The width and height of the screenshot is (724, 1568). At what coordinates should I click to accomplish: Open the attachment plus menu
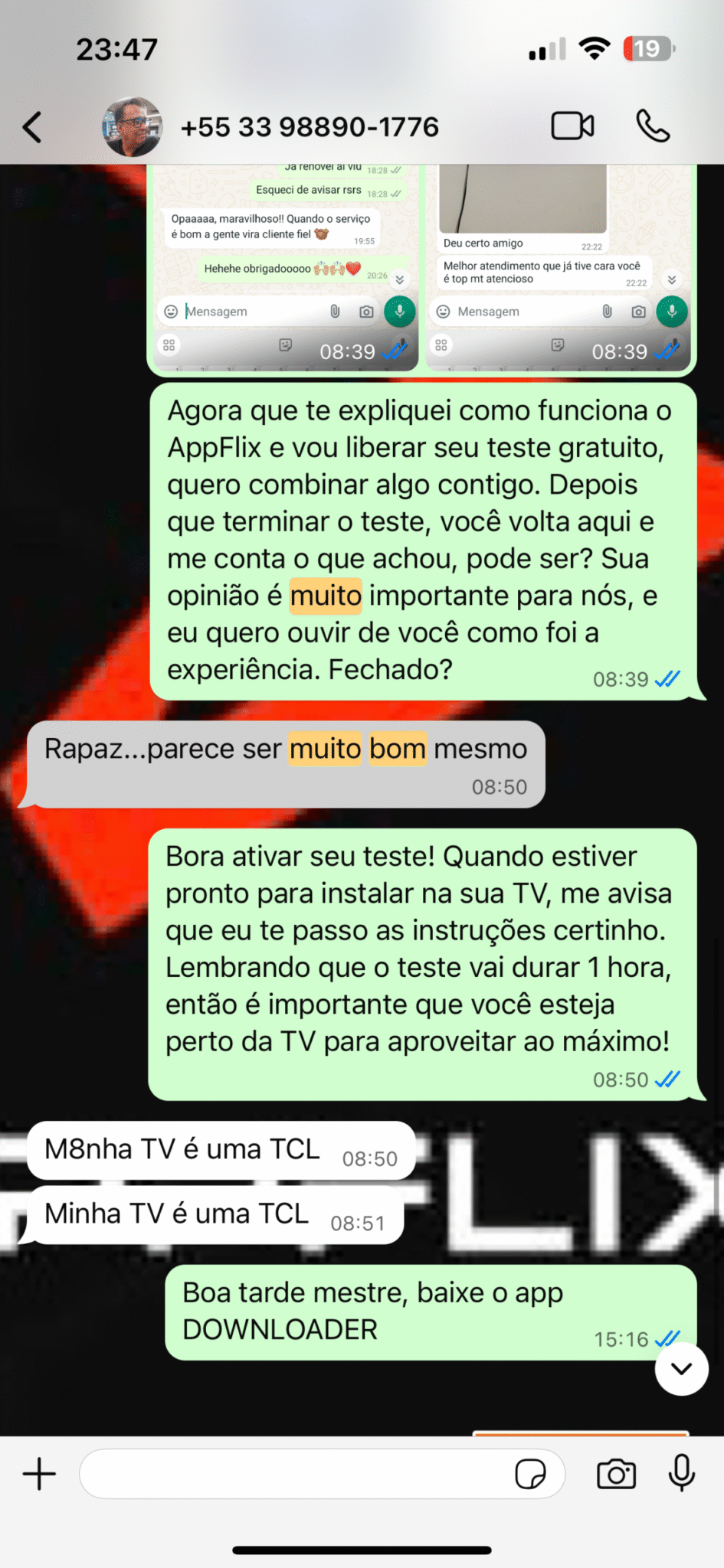(x=39, y=1474)
